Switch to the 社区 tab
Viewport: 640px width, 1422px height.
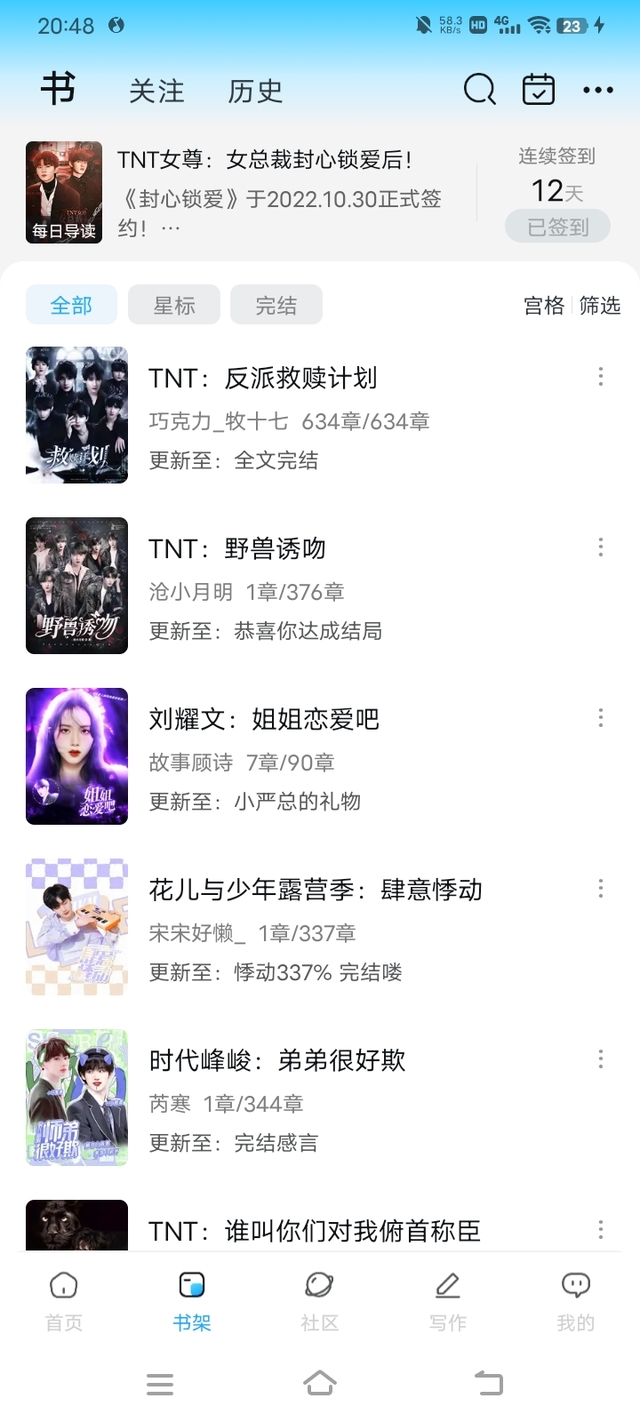(x=320, y=1300)
